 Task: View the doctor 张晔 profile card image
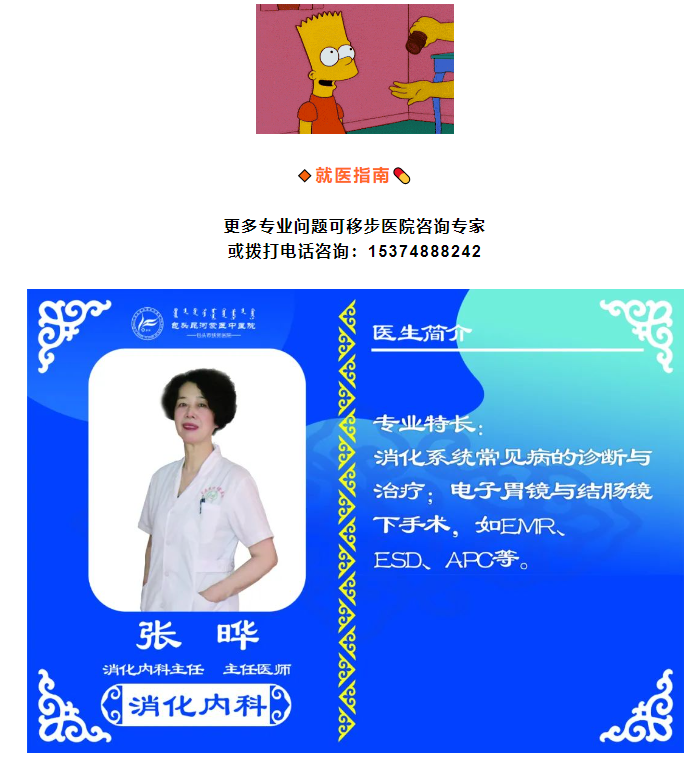[x=355, y=520]
